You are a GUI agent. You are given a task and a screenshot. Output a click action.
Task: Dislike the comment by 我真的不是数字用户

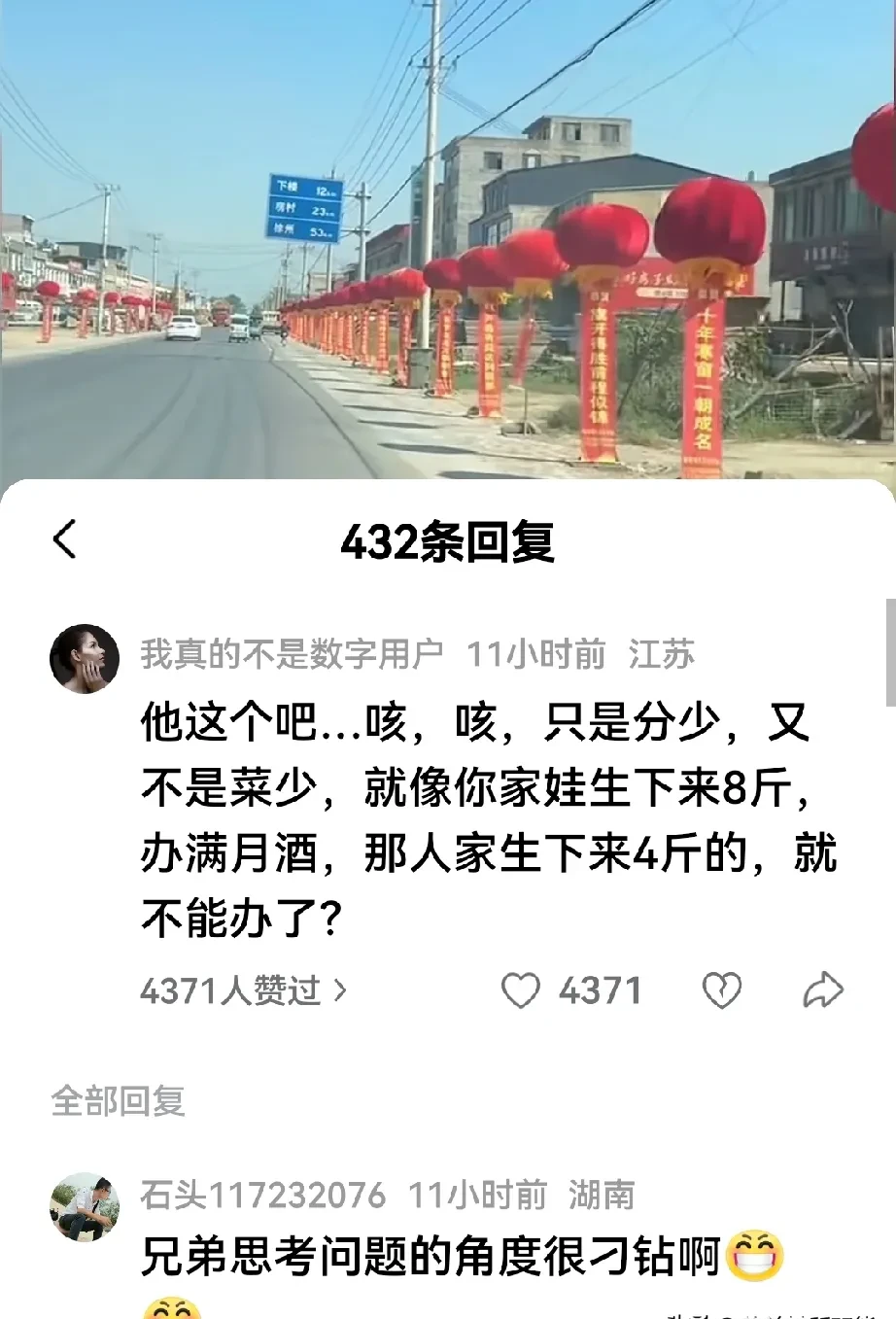pyautogui.click(x=721, y=990)
